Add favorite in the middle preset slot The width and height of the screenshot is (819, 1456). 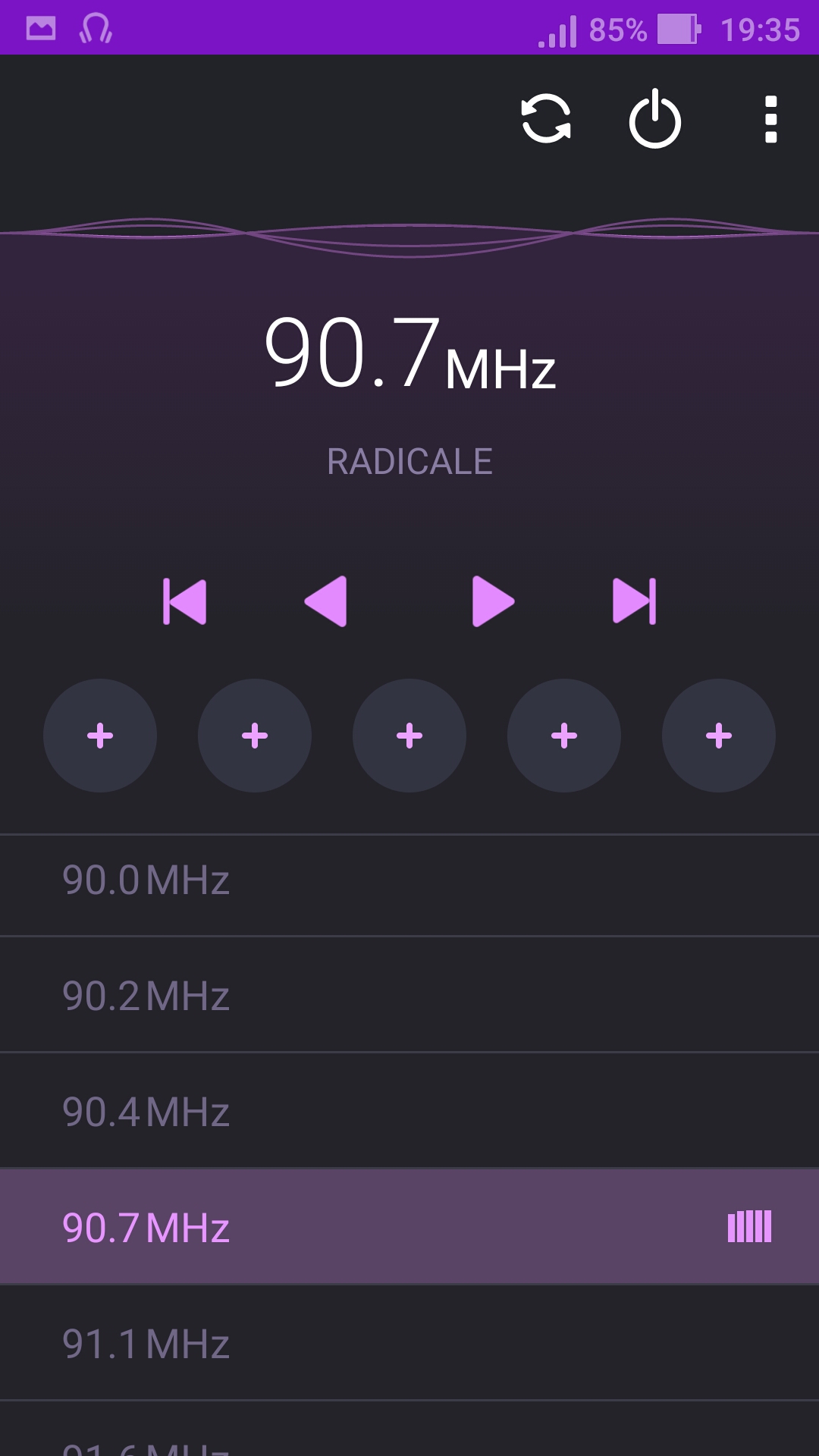(409, 736)
